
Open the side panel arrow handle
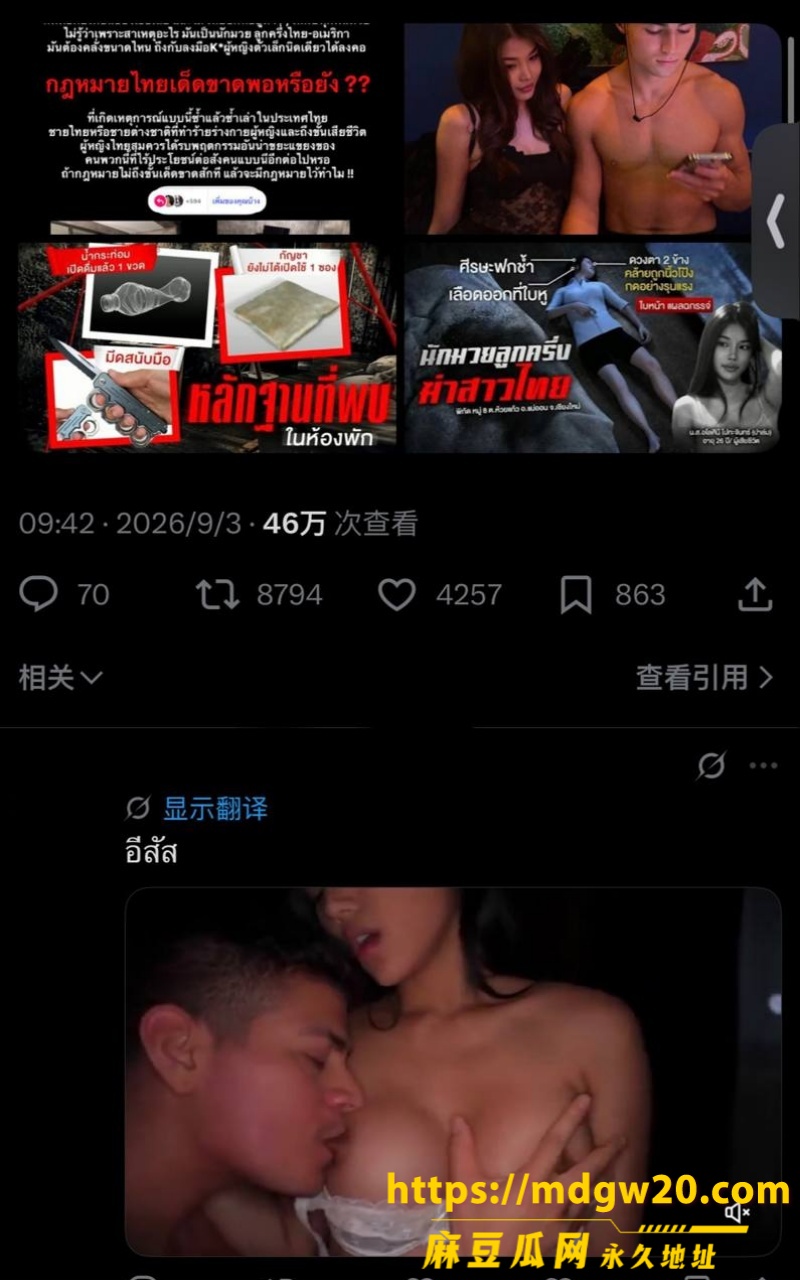point(776,221)
